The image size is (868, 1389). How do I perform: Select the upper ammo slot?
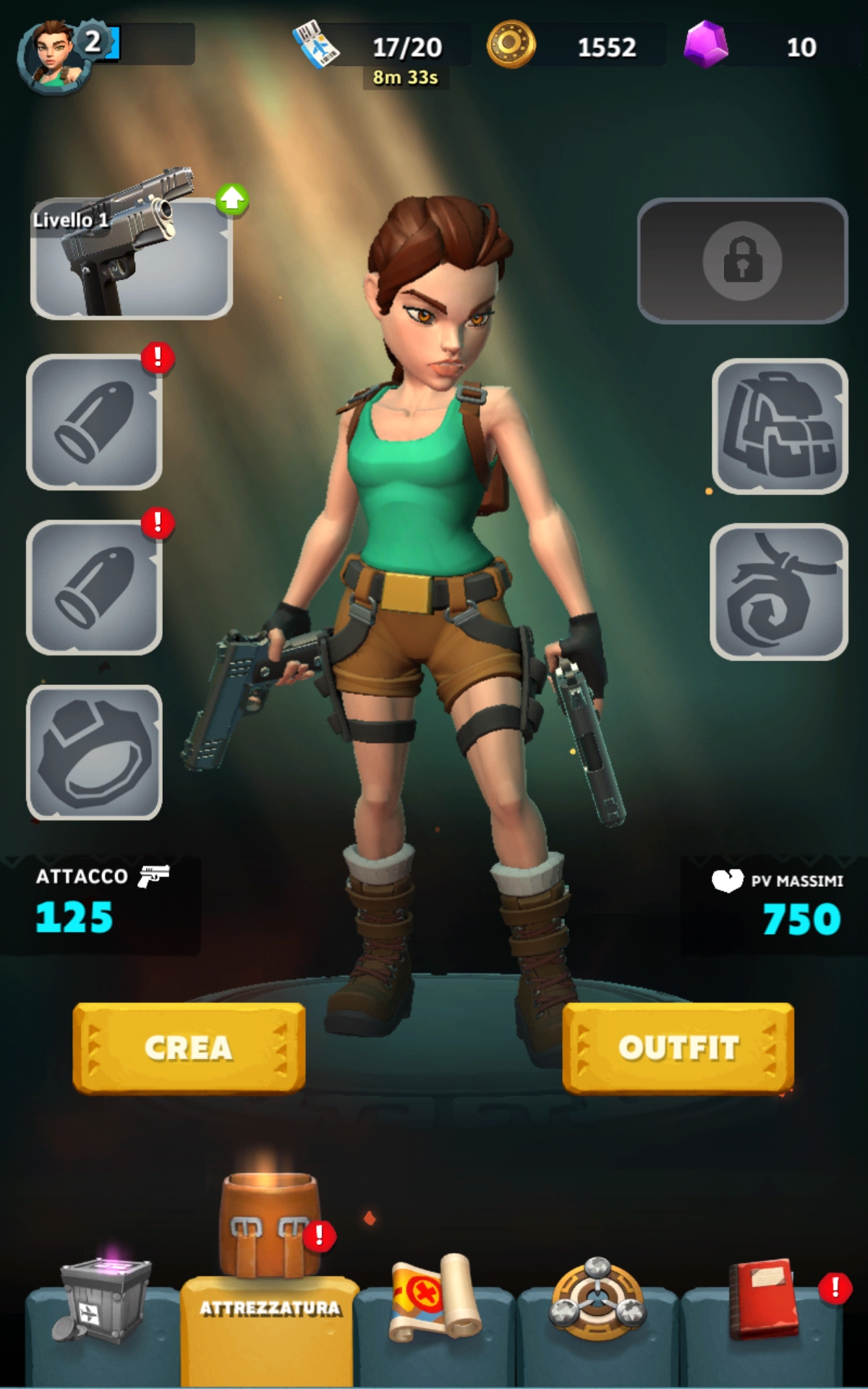94,422
